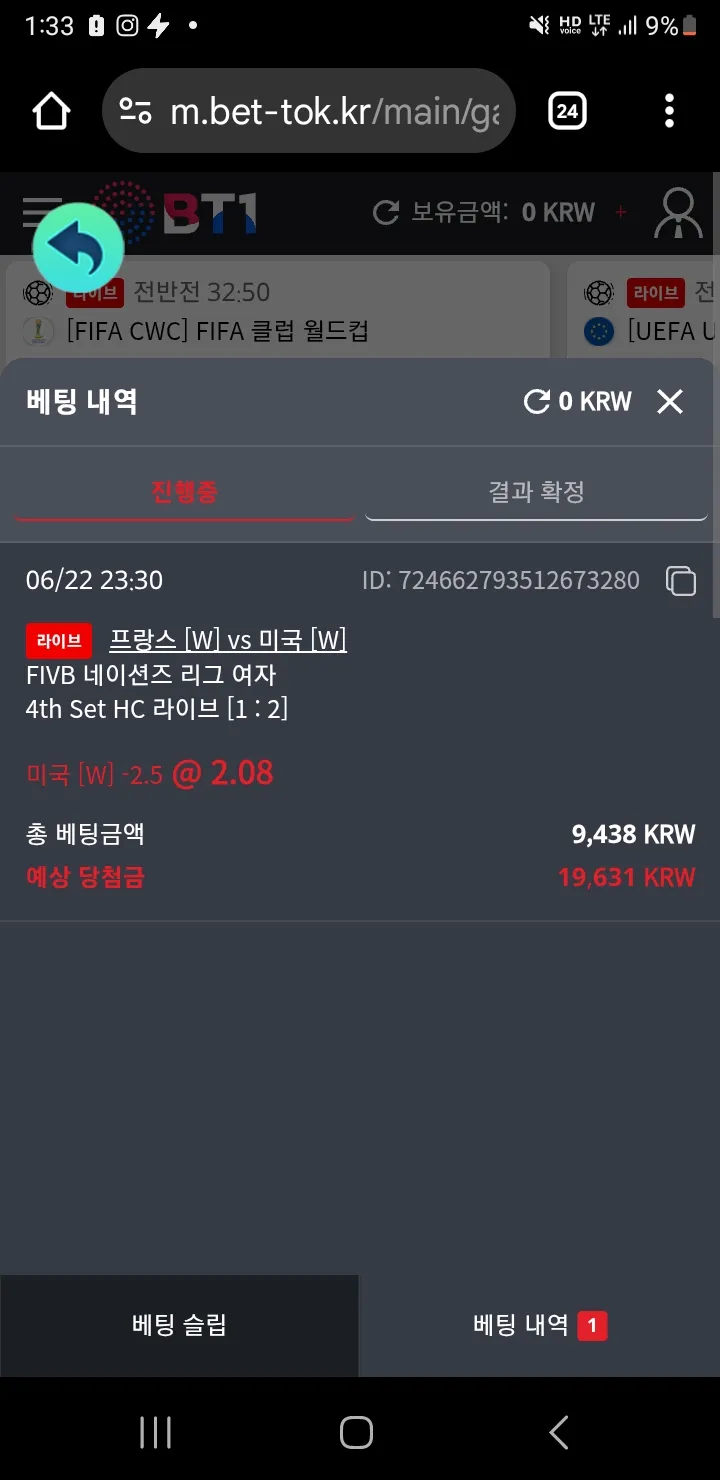Screen dimensions: 720x1480
Task: Open the 베팅 내역 bottom tab
Action: click(x=540, y=1326)
